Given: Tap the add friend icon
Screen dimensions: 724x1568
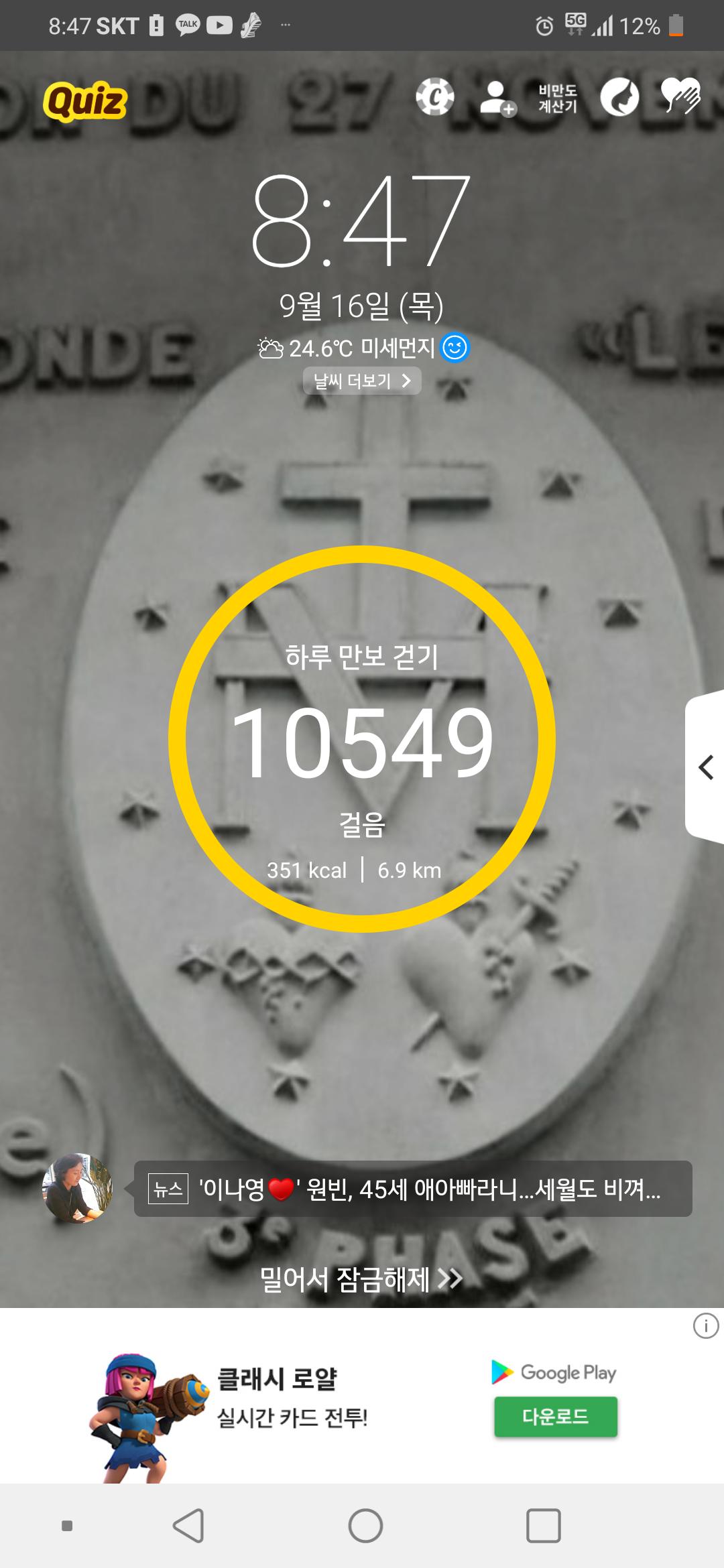Looking at the screenshot, I should [497, 98].
